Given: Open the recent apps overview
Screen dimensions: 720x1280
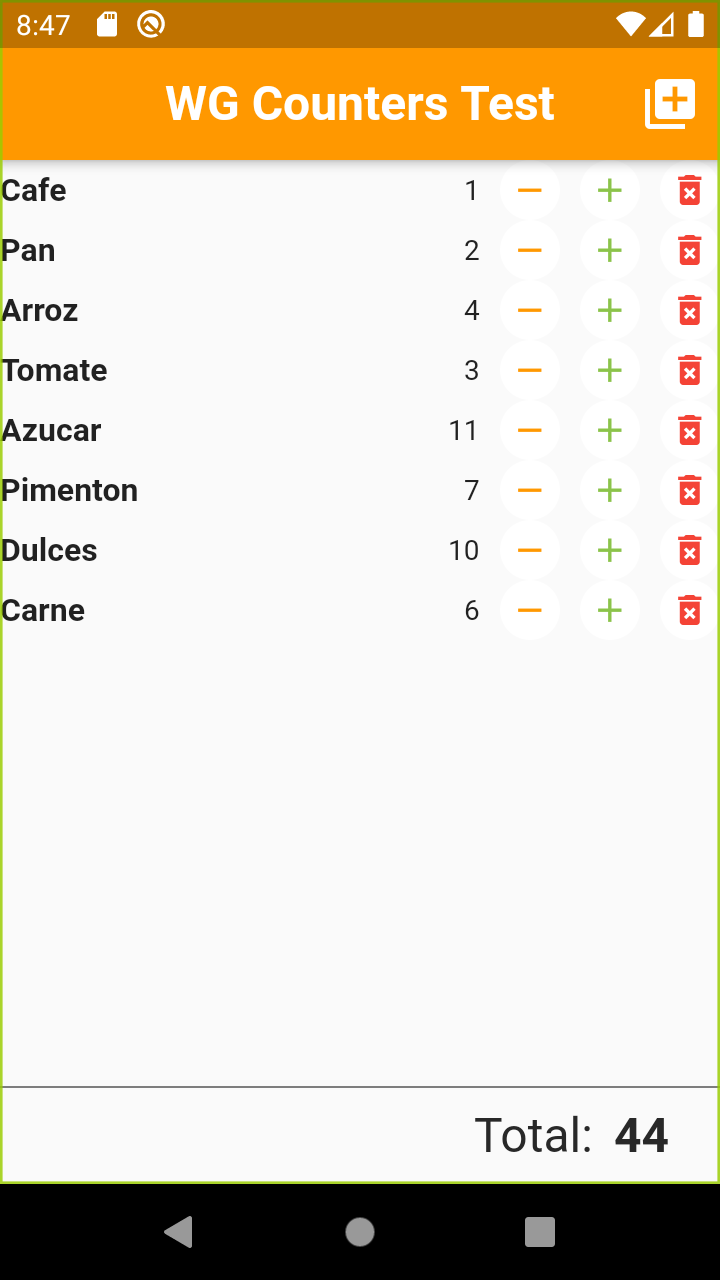Looking at the screenshot, I should pos(540,1232).
